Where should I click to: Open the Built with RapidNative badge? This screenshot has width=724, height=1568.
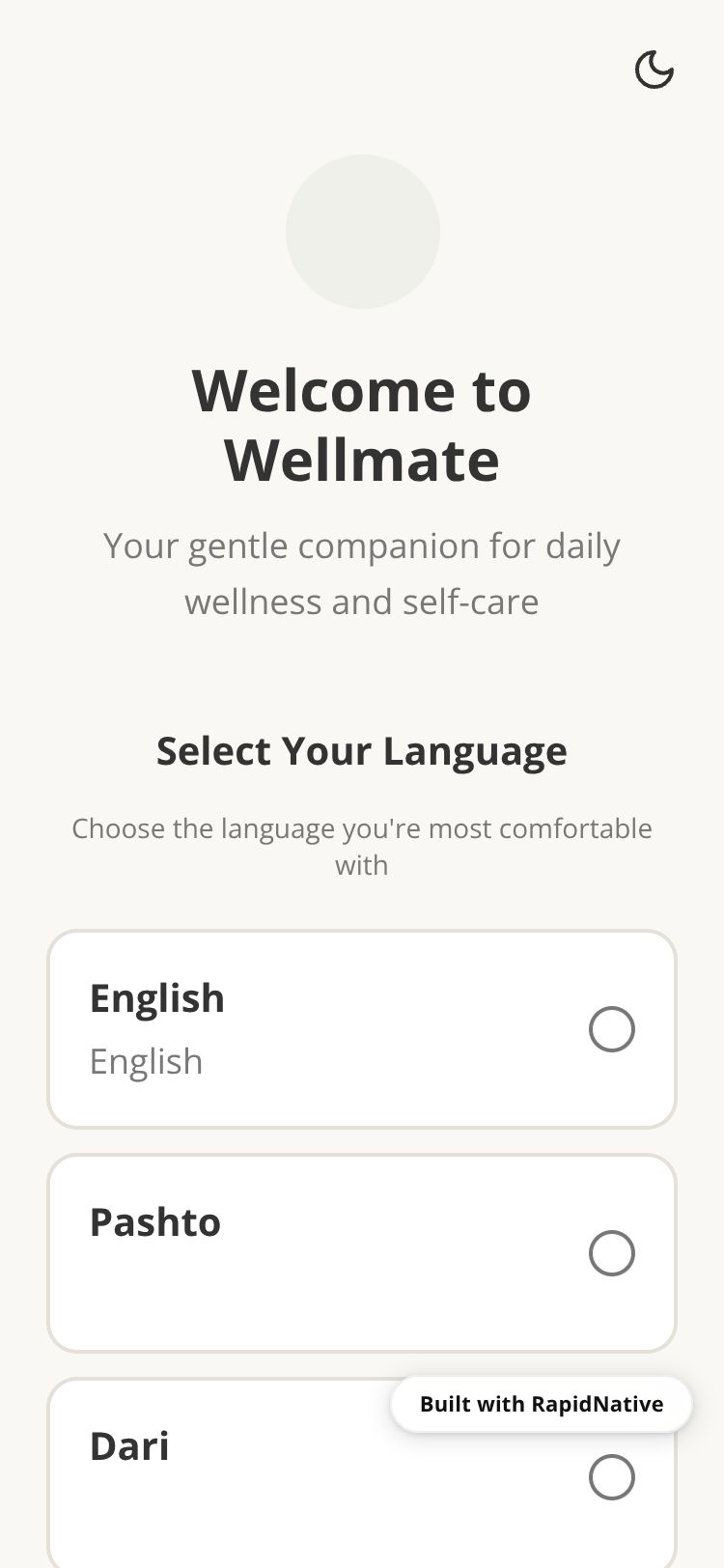[x=542, y=1404]
